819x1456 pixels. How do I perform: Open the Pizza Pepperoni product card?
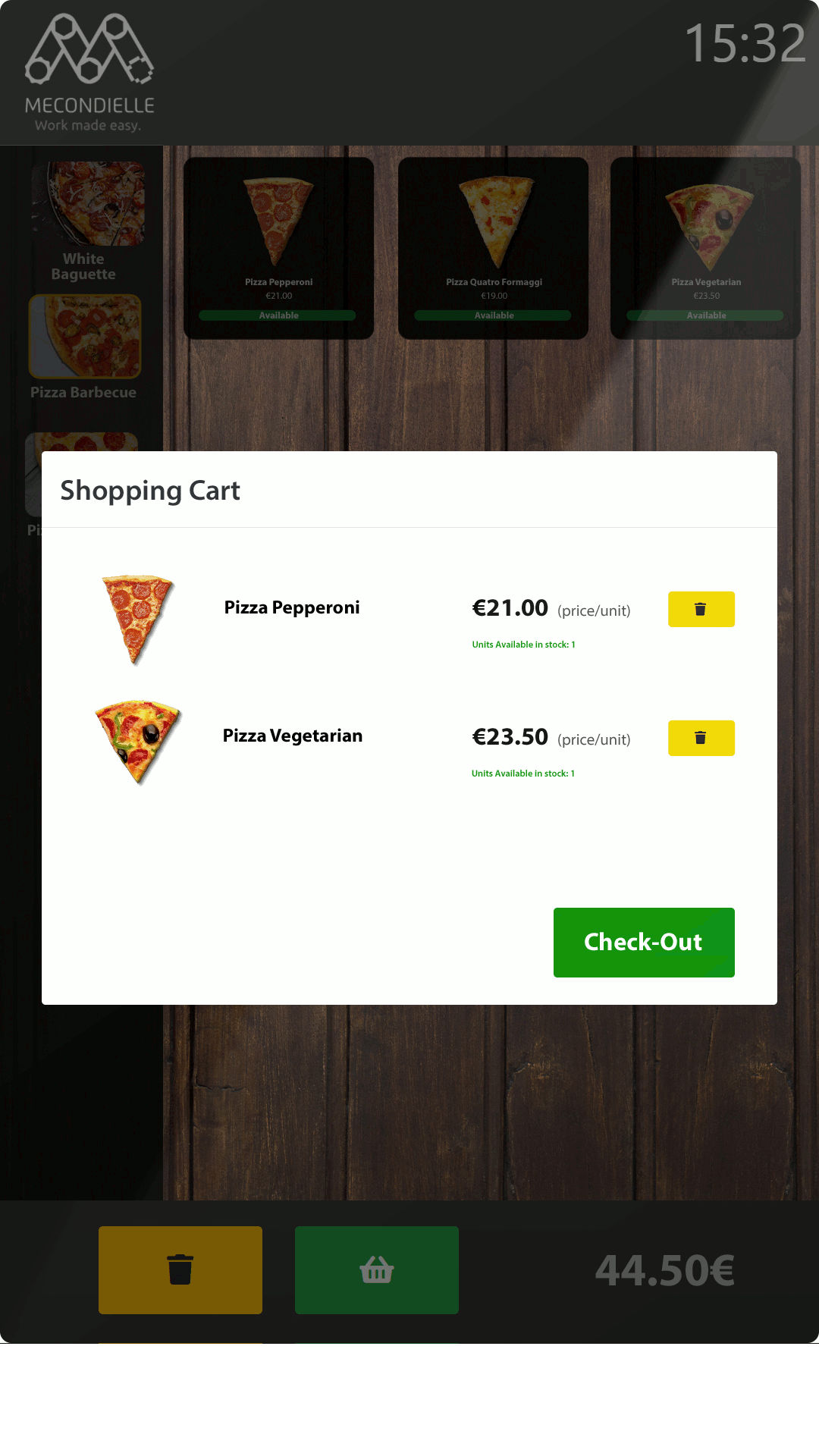[278, 248]
